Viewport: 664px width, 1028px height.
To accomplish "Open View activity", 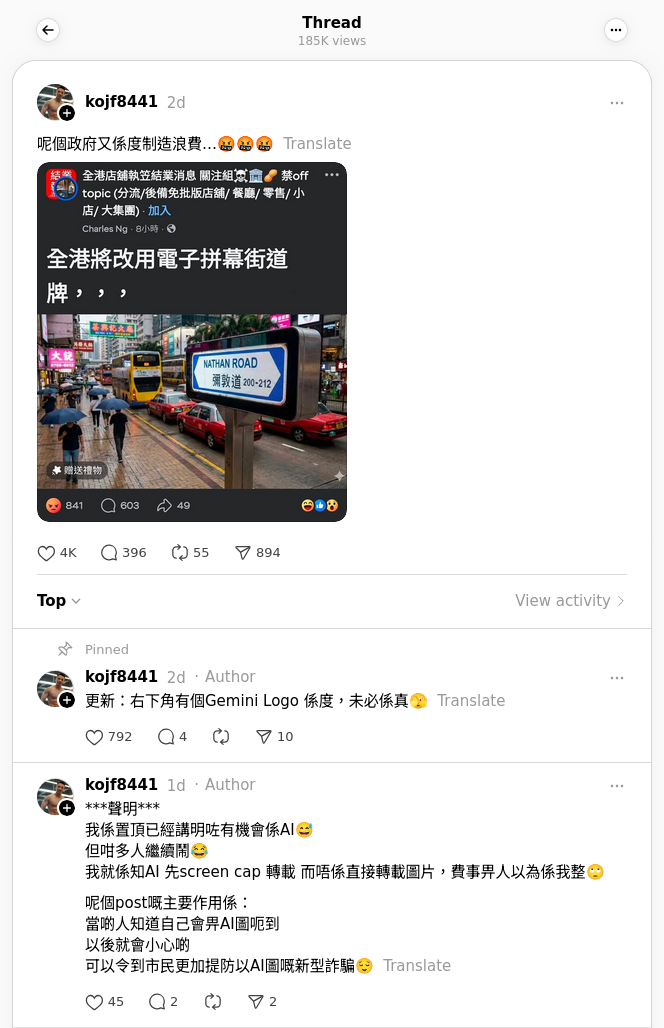I will point(570,601).
